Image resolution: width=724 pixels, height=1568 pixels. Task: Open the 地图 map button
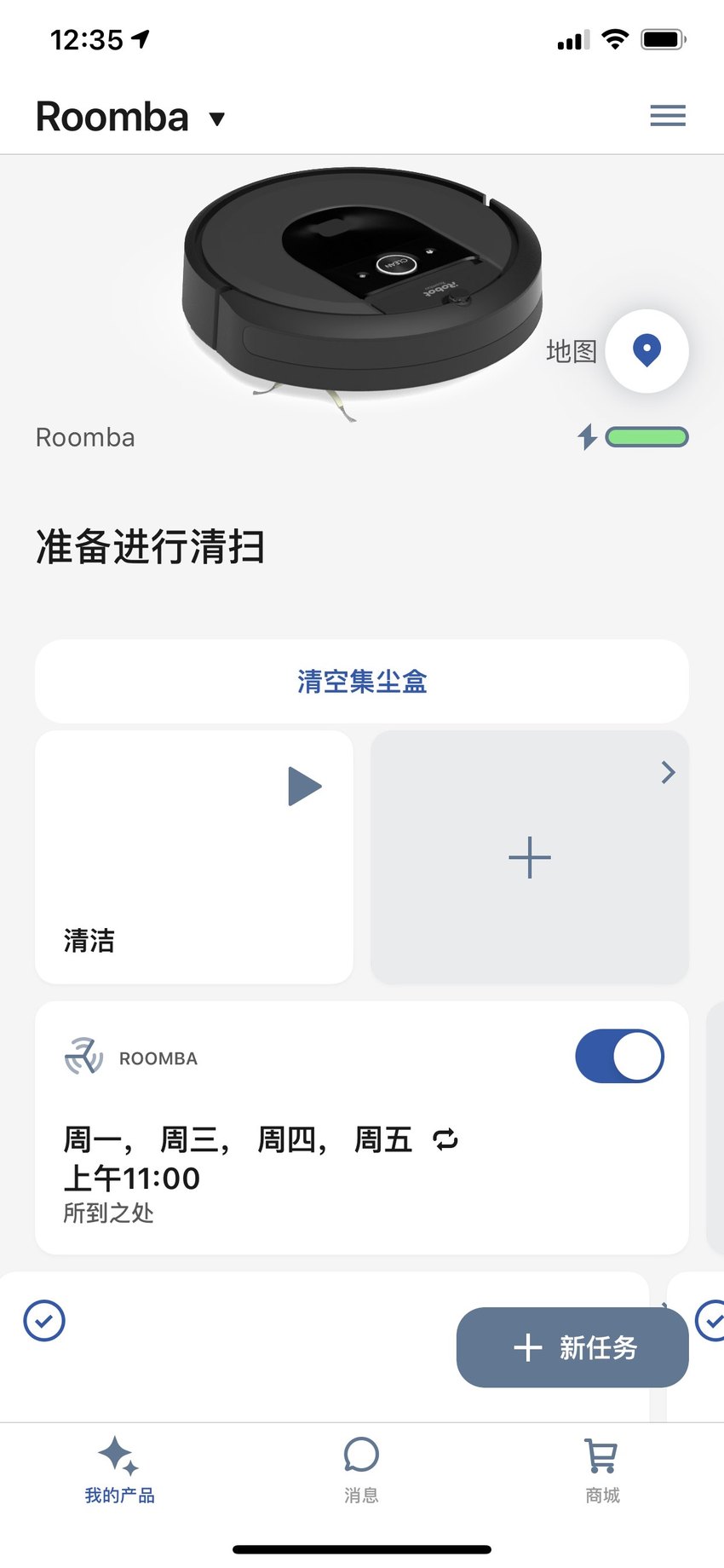pos(646,350)
